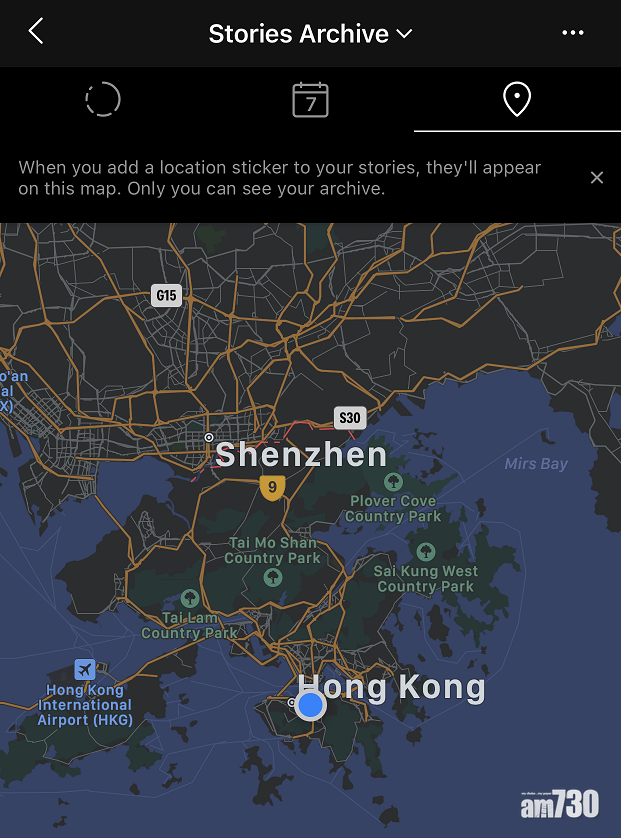Go back using the top-left arrow
Viewport: 621px width, 838px height.
click(36, 32)
